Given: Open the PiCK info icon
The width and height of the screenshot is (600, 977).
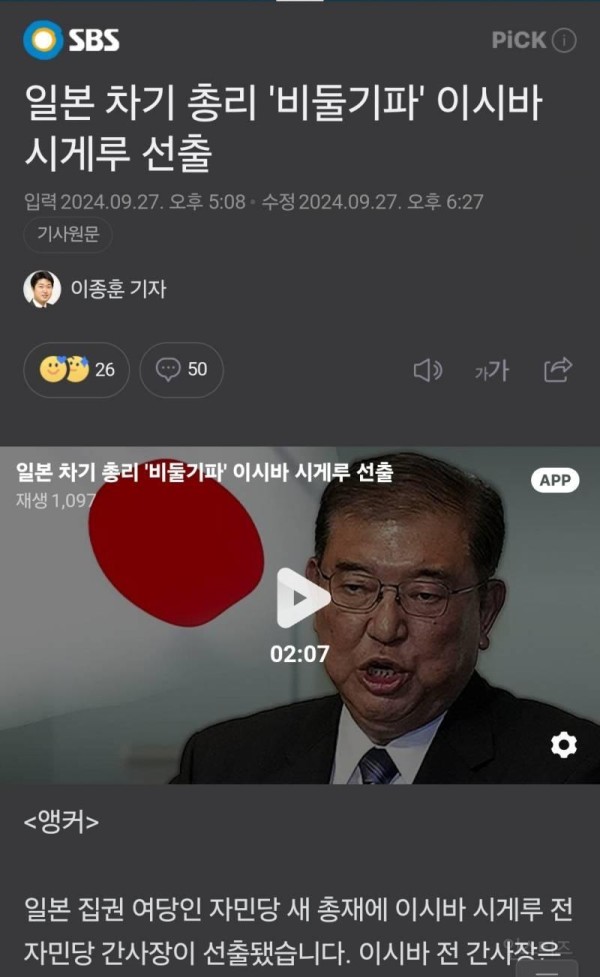Looking at the screenshot, I should (565, 40).
